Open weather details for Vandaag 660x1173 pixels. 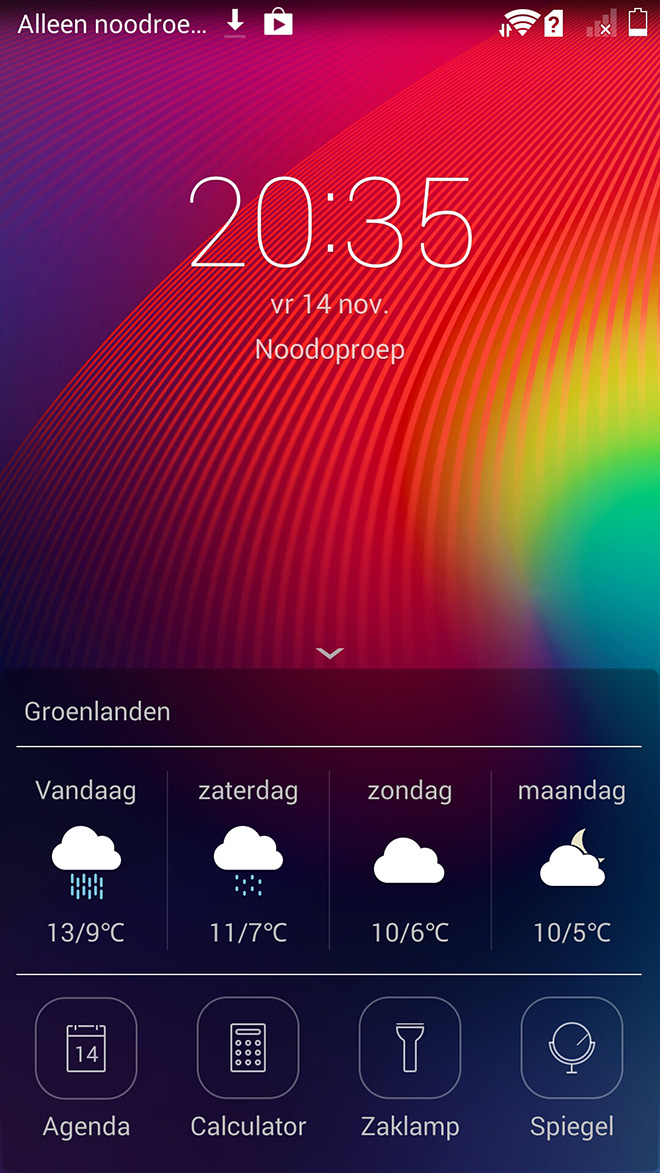click(x=86, y=861)
